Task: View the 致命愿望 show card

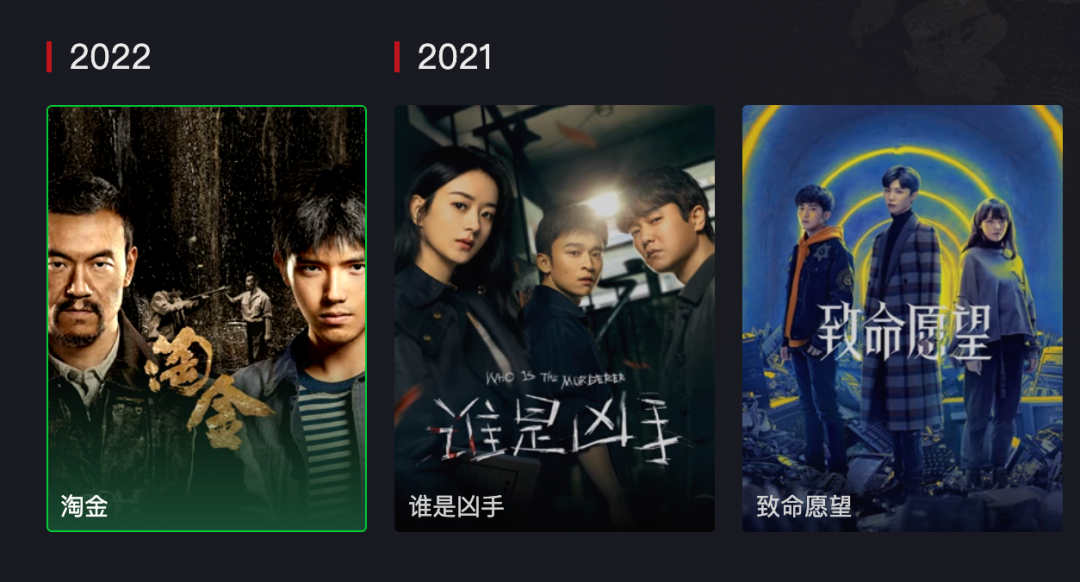Action: pyautogui.click(x=902, y=318)
